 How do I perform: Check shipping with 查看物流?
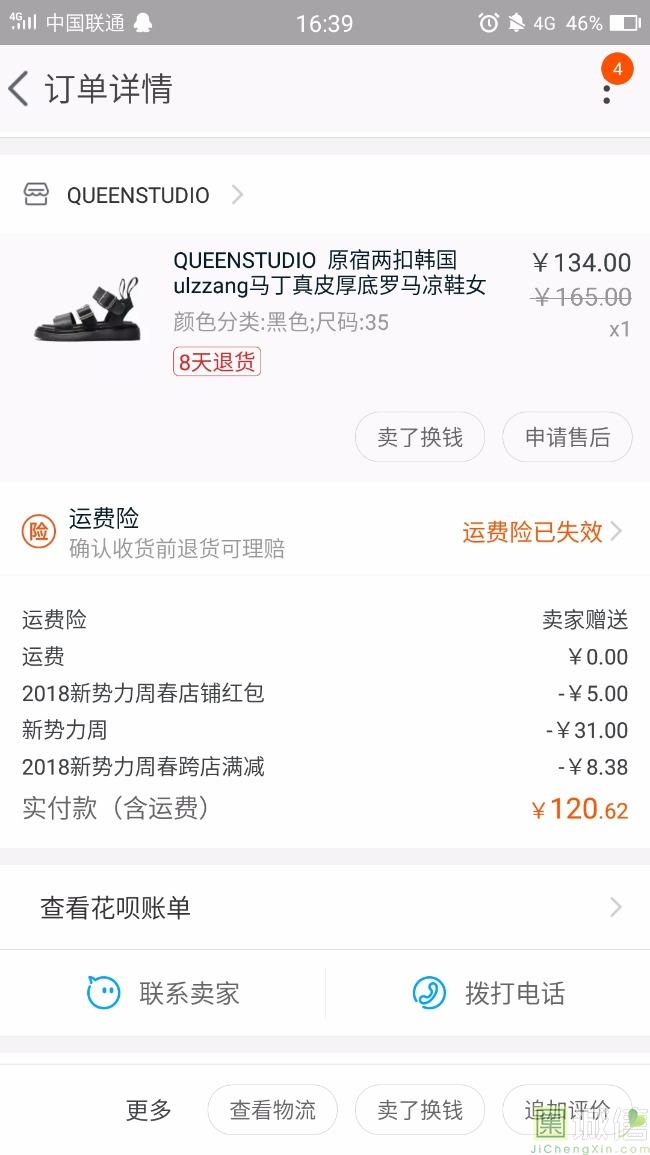(272, 1110)
